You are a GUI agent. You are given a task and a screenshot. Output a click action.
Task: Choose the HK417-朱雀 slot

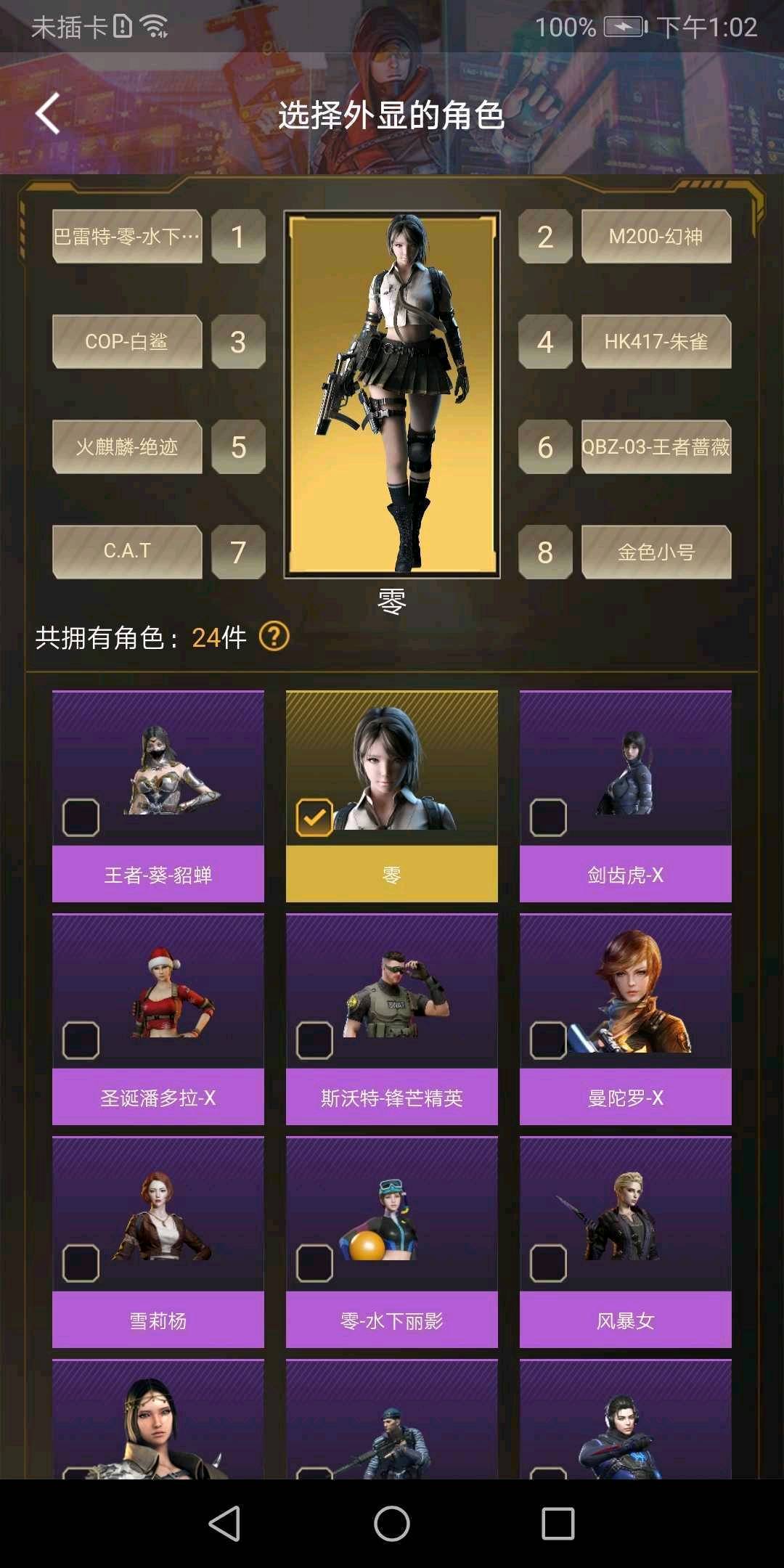point(656,342)
